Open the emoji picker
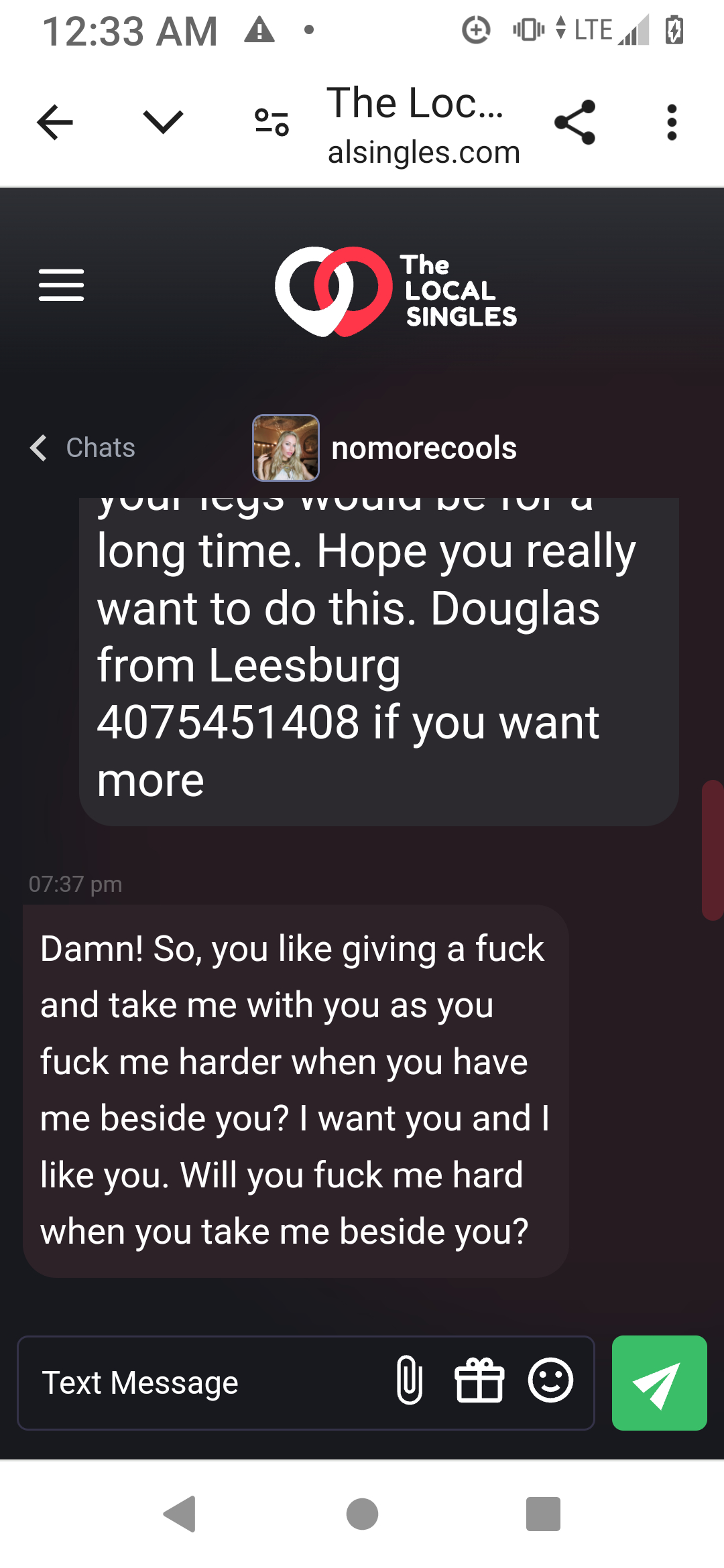This screenshot has width=724, height=1568. 550,1381
